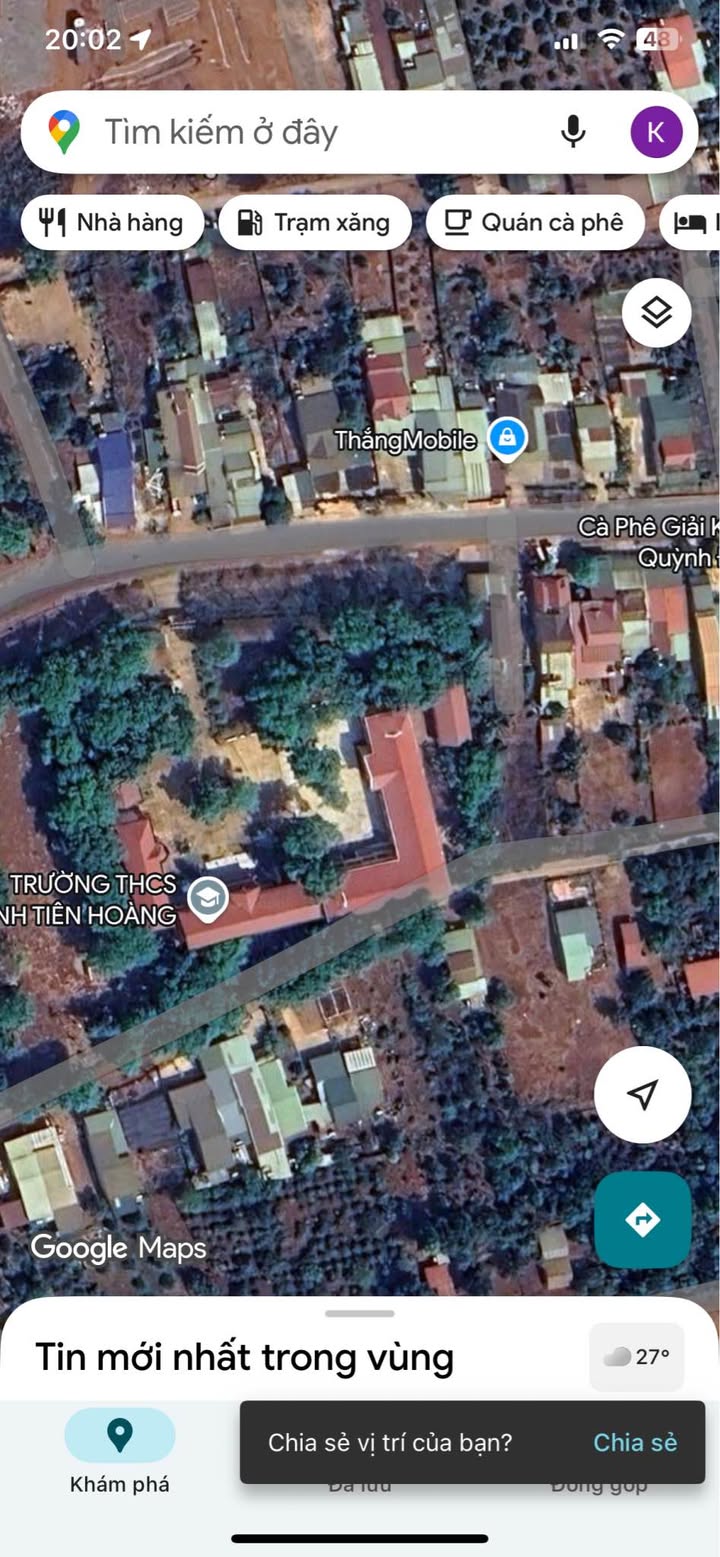Expand the "Tin mới nhất trong vùng" sheet handle
The height and width of the screenshot is (1557, 720).
360,1313
